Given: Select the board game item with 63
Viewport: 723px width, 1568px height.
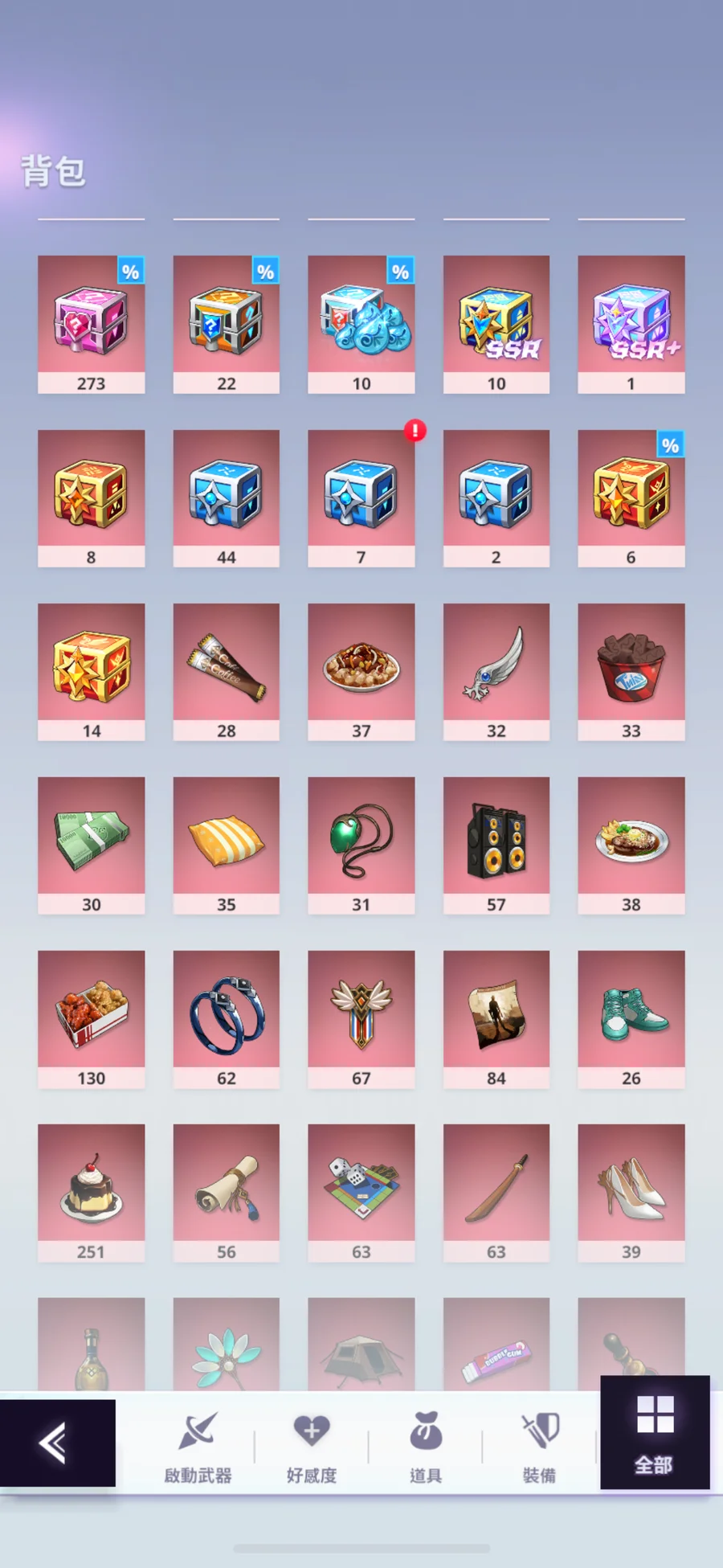Looking at the screenshot, I should [361, 1191].
